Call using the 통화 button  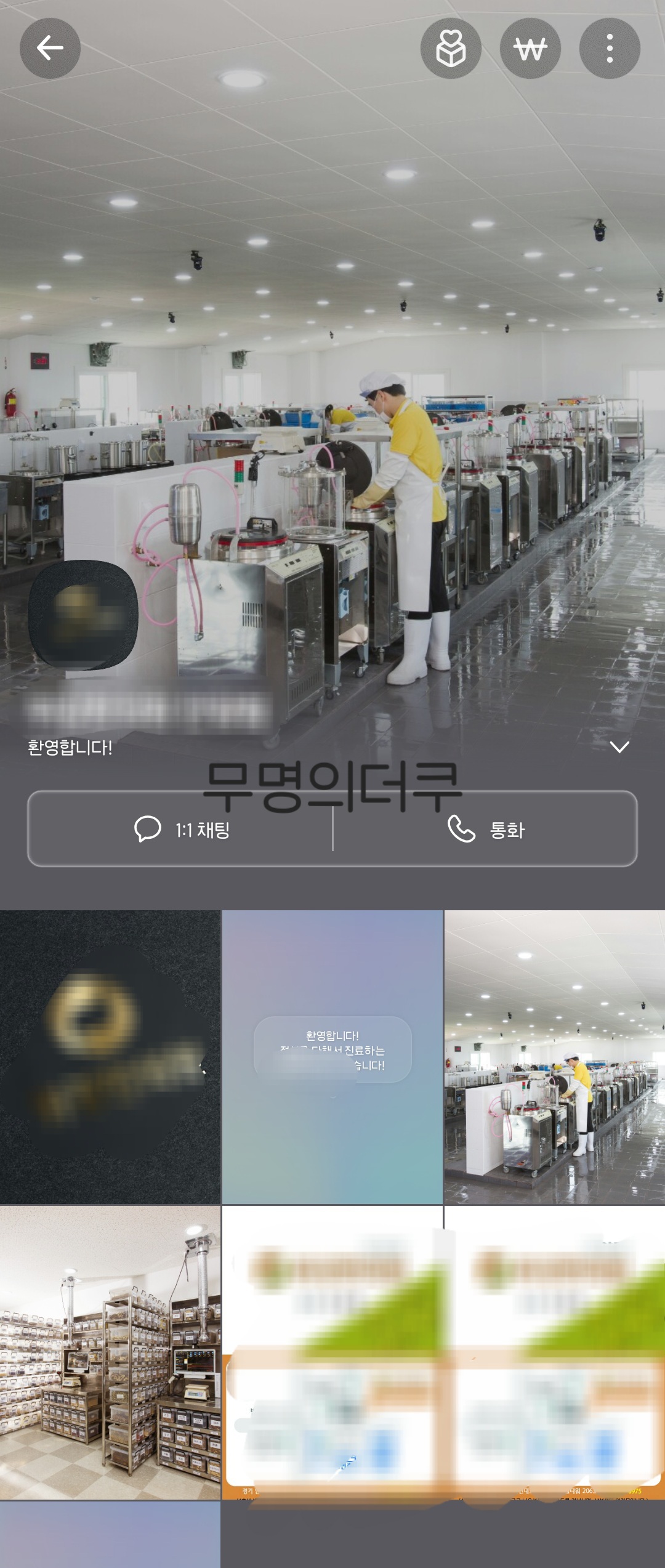[485, 829]
